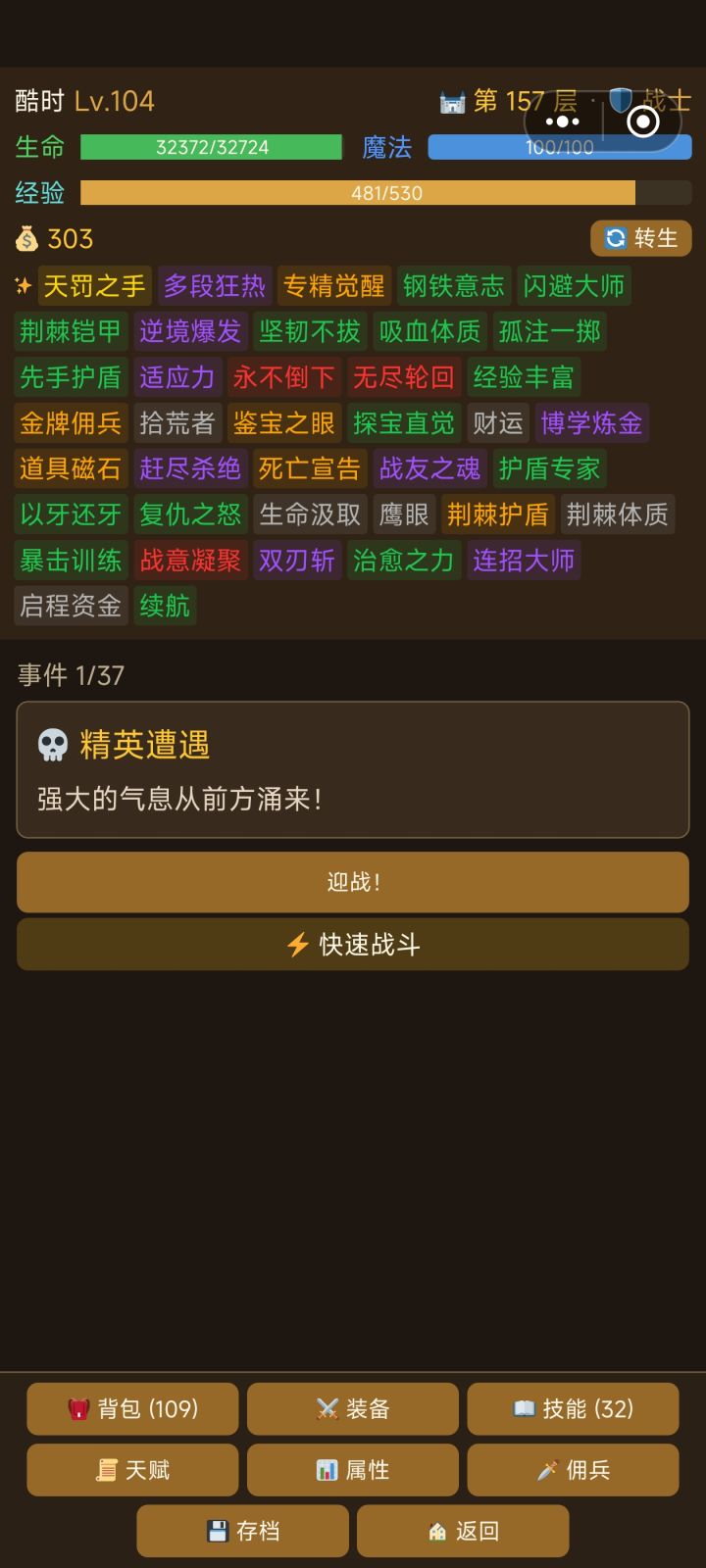Open the backpack with 109 items

coord(131,1409)
